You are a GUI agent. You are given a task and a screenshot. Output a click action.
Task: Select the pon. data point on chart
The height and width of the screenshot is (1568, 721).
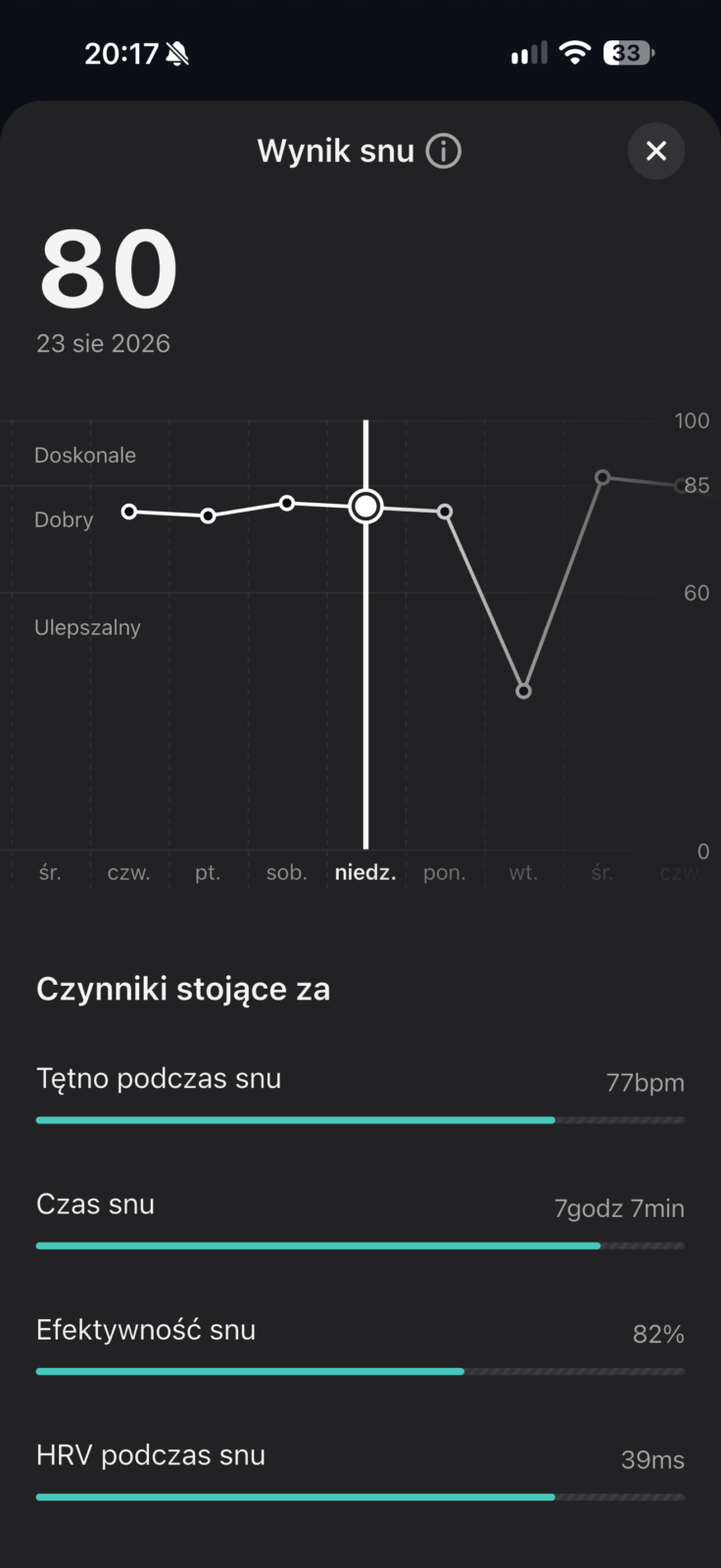pyautogui.click(x=445, y=512)
